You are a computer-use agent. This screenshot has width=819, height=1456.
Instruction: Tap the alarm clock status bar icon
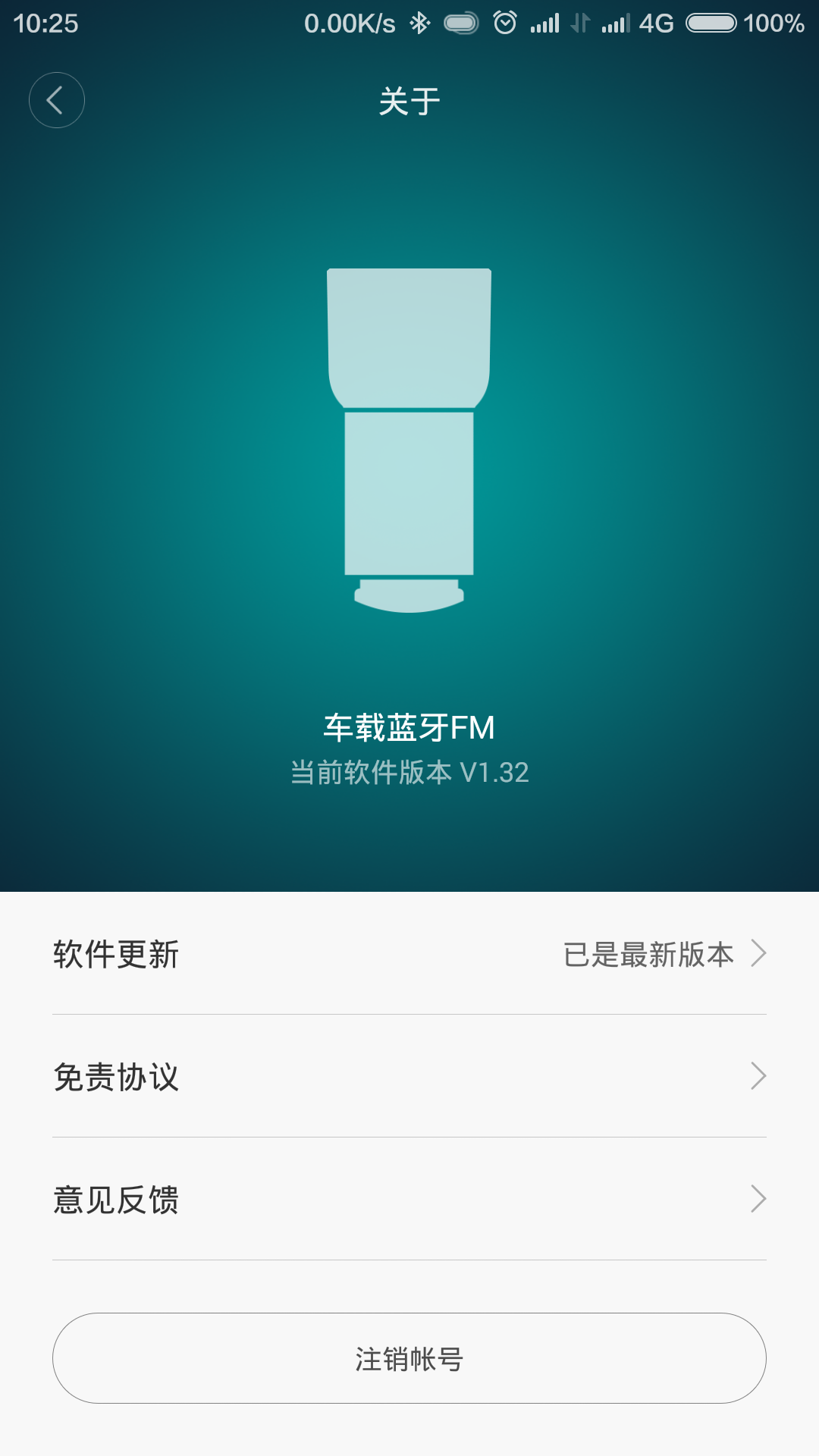click(x=504, y=23)
